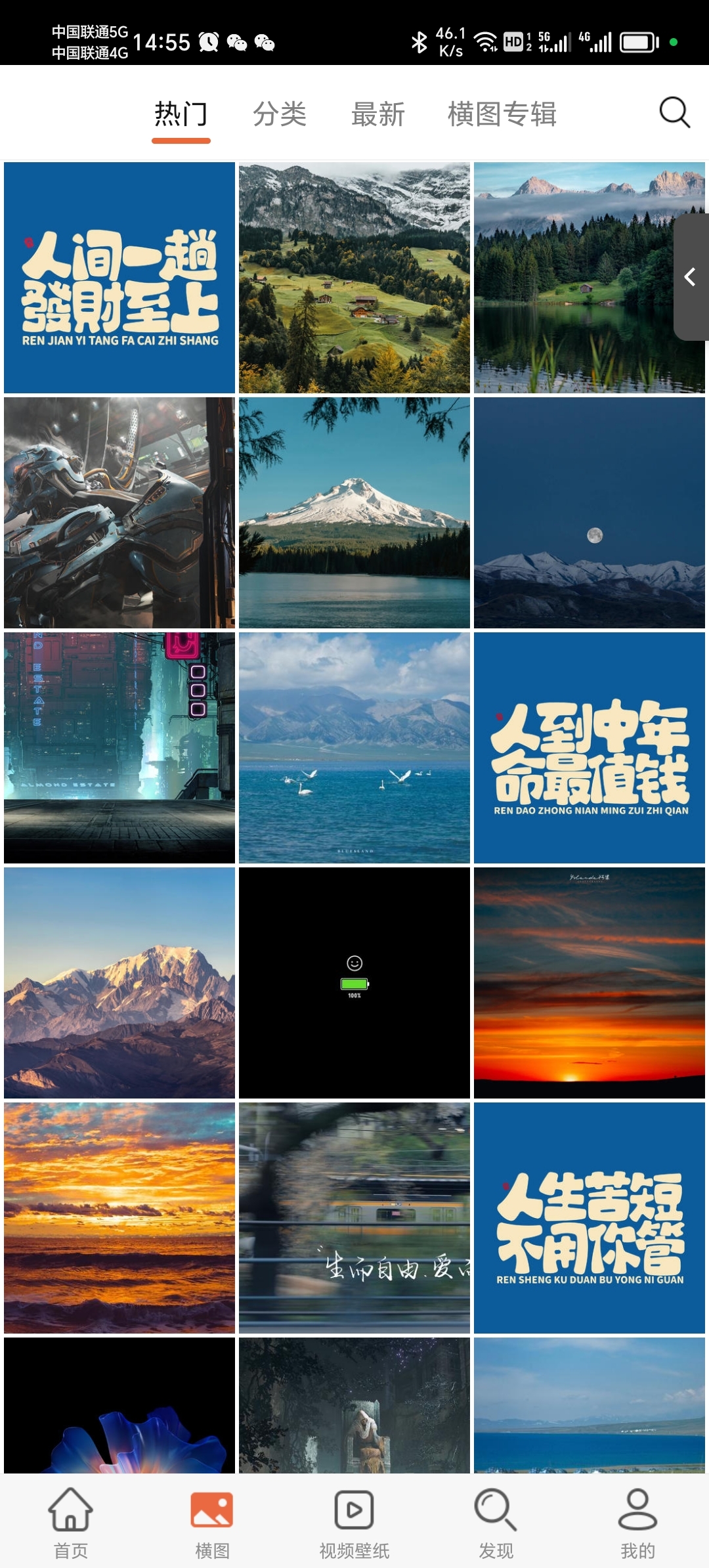
Task: Open the 生而自由 train wallpaper
Action: tap(354, 1218)
